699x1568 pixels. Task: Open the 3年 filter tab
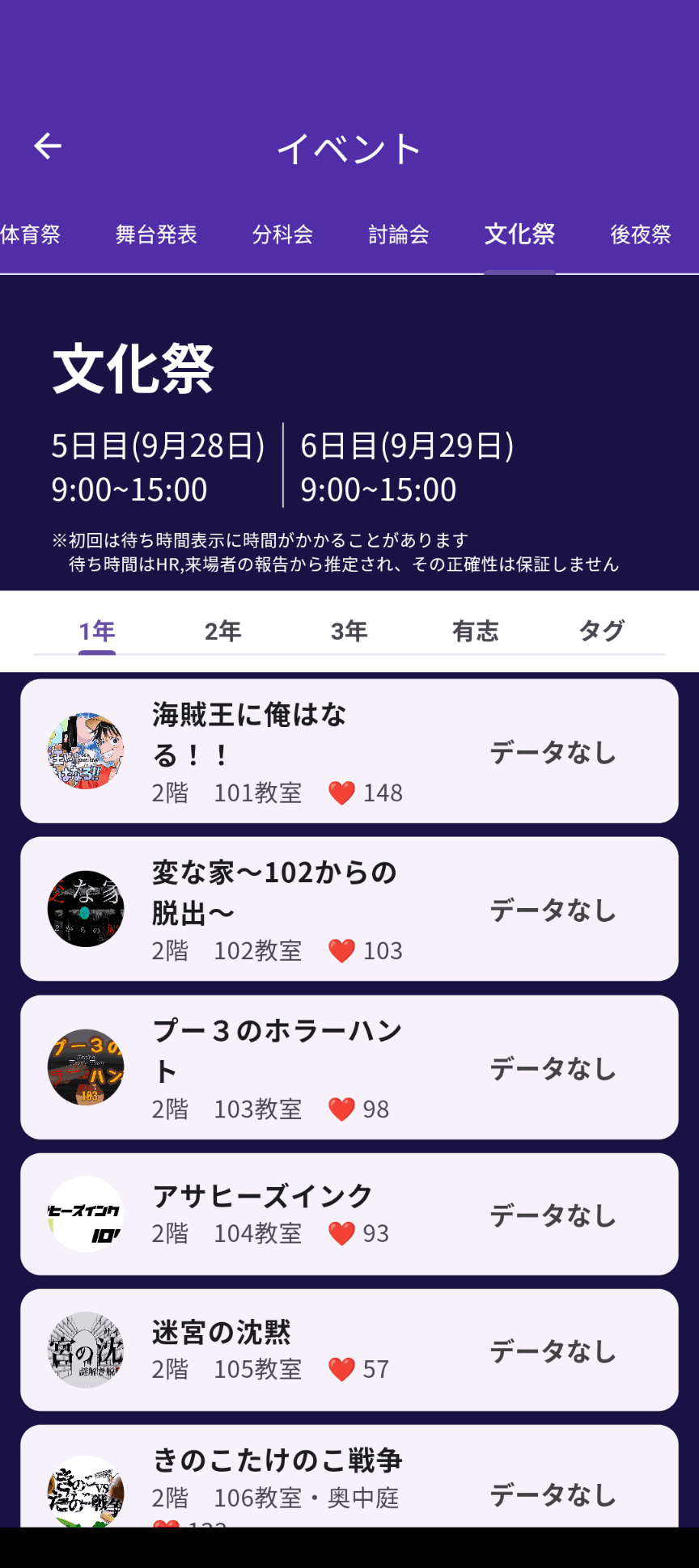349,630
